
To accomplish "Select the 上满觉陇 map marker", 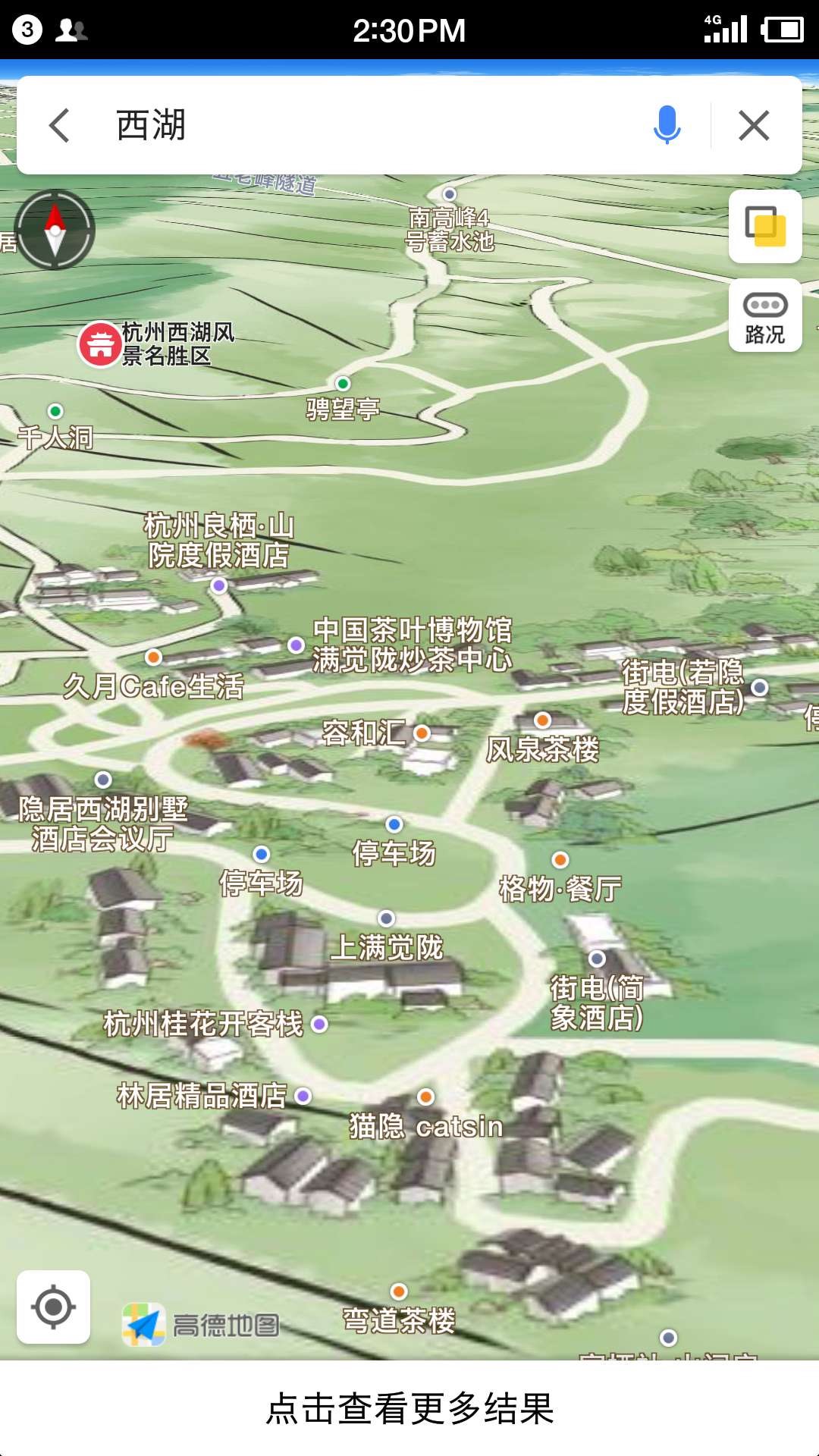I will click(387, 919).
